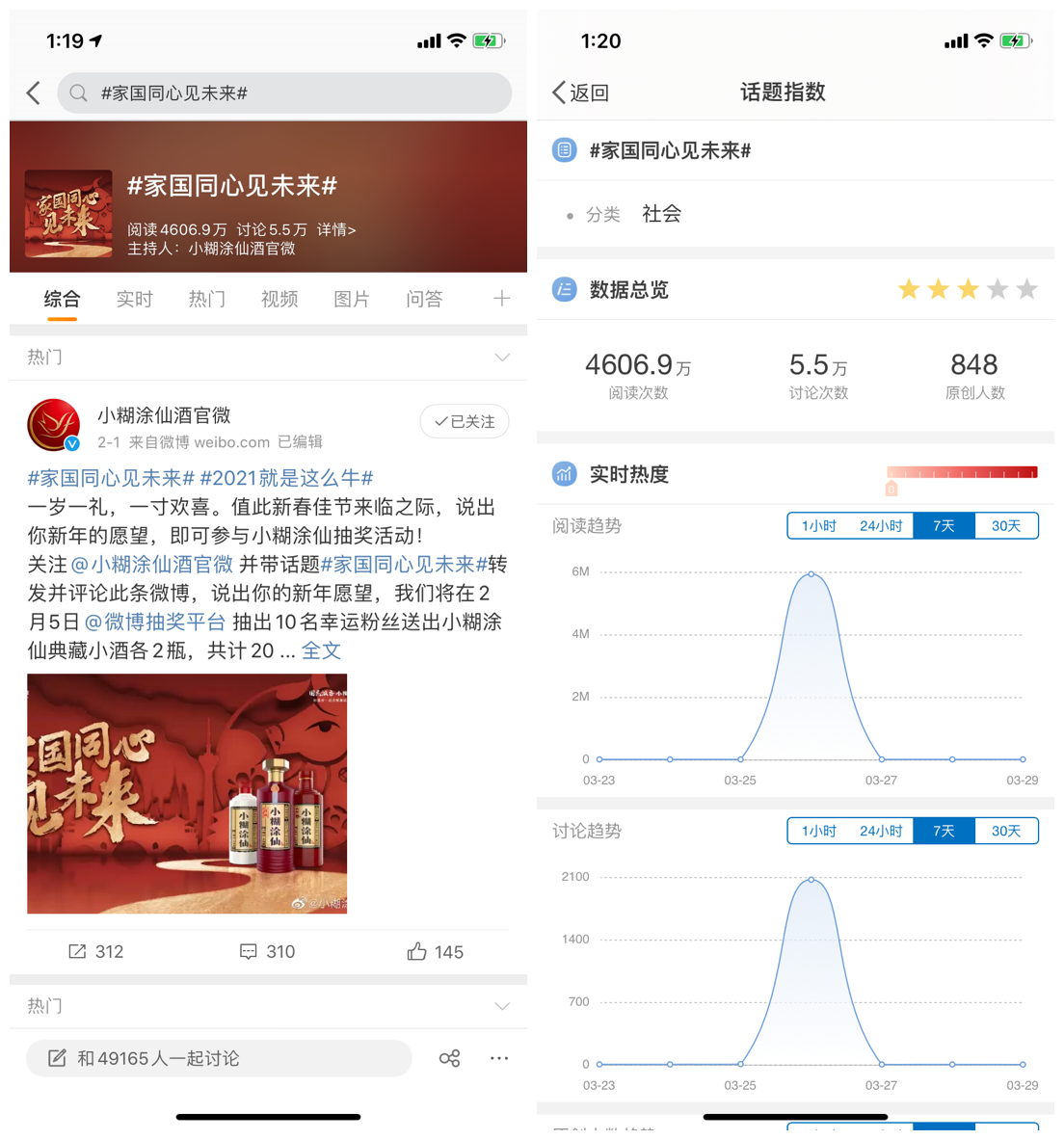The width and height of the screenshot is (1064, 1140).
Task: Switch to the 实时 tab
Action: (x=134, y=299)
